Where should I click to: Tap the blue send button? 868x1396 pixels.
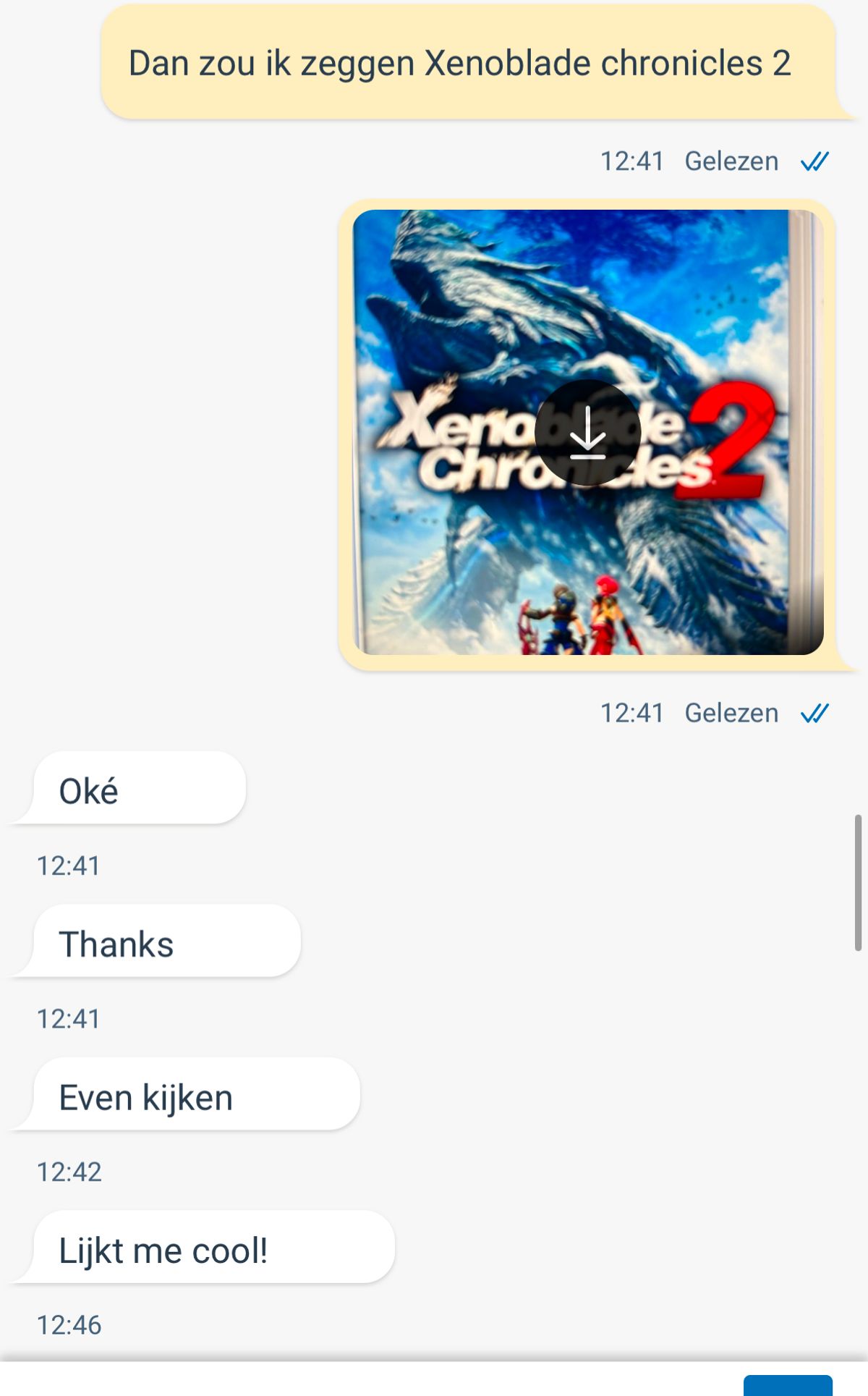point(788,1385)
